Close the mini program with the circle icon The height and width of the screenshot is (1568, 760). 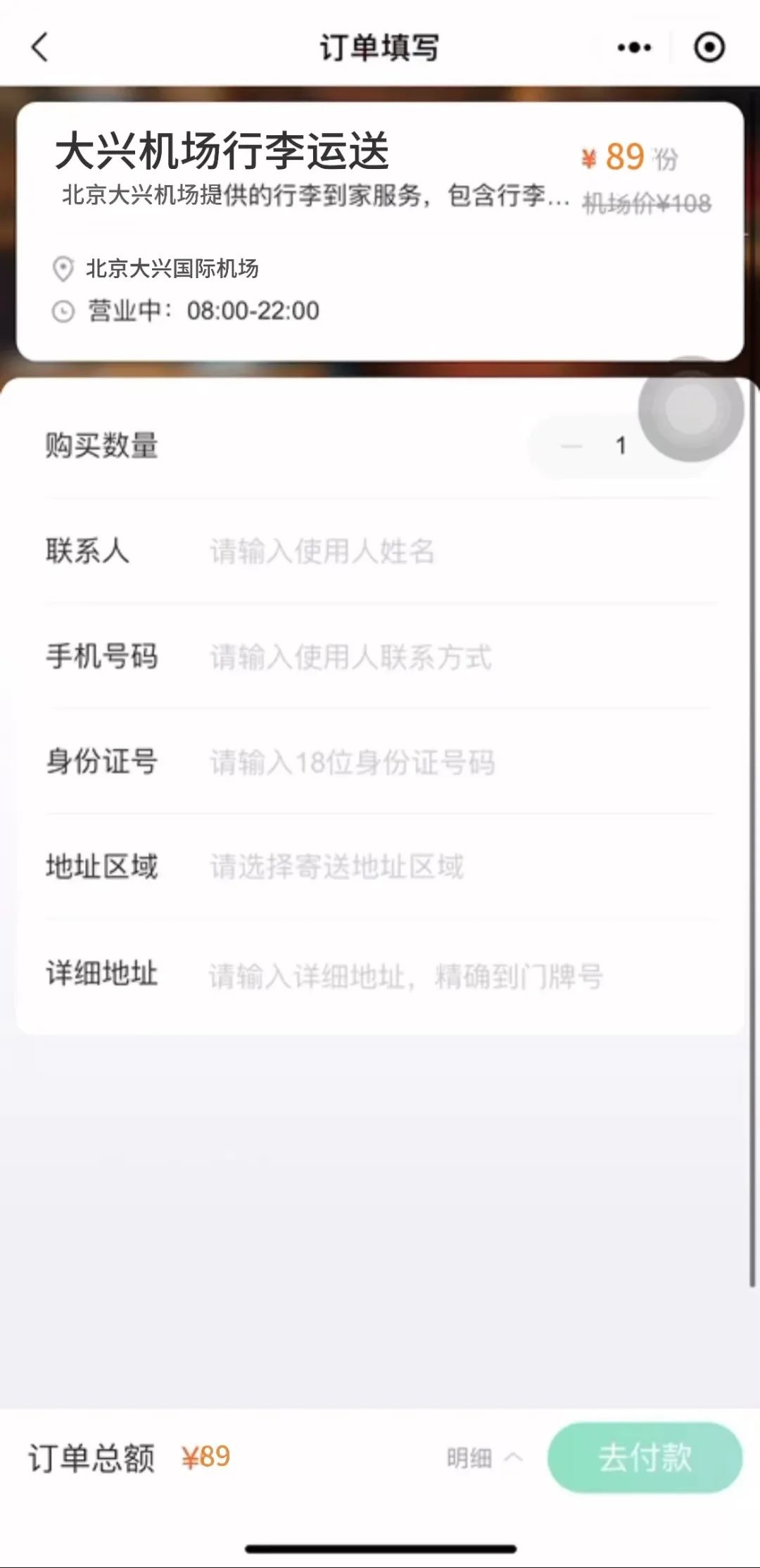pyautogui.click(x=709, y=48)
